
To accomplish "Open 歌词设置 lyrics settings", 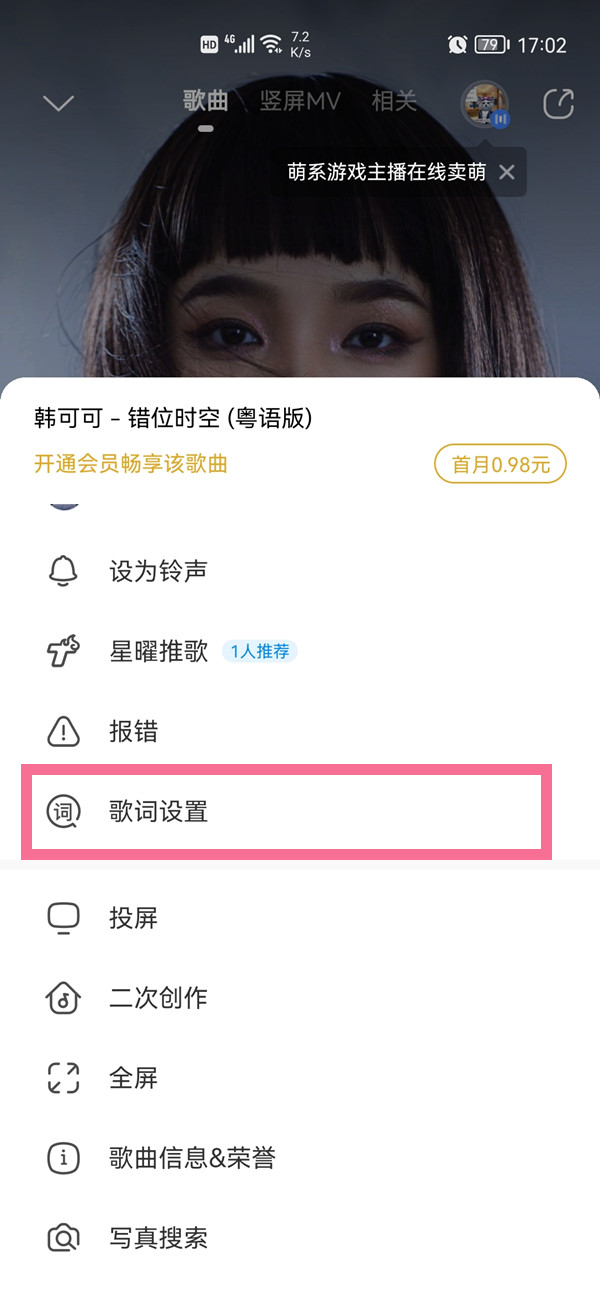I will coord(158,811).
